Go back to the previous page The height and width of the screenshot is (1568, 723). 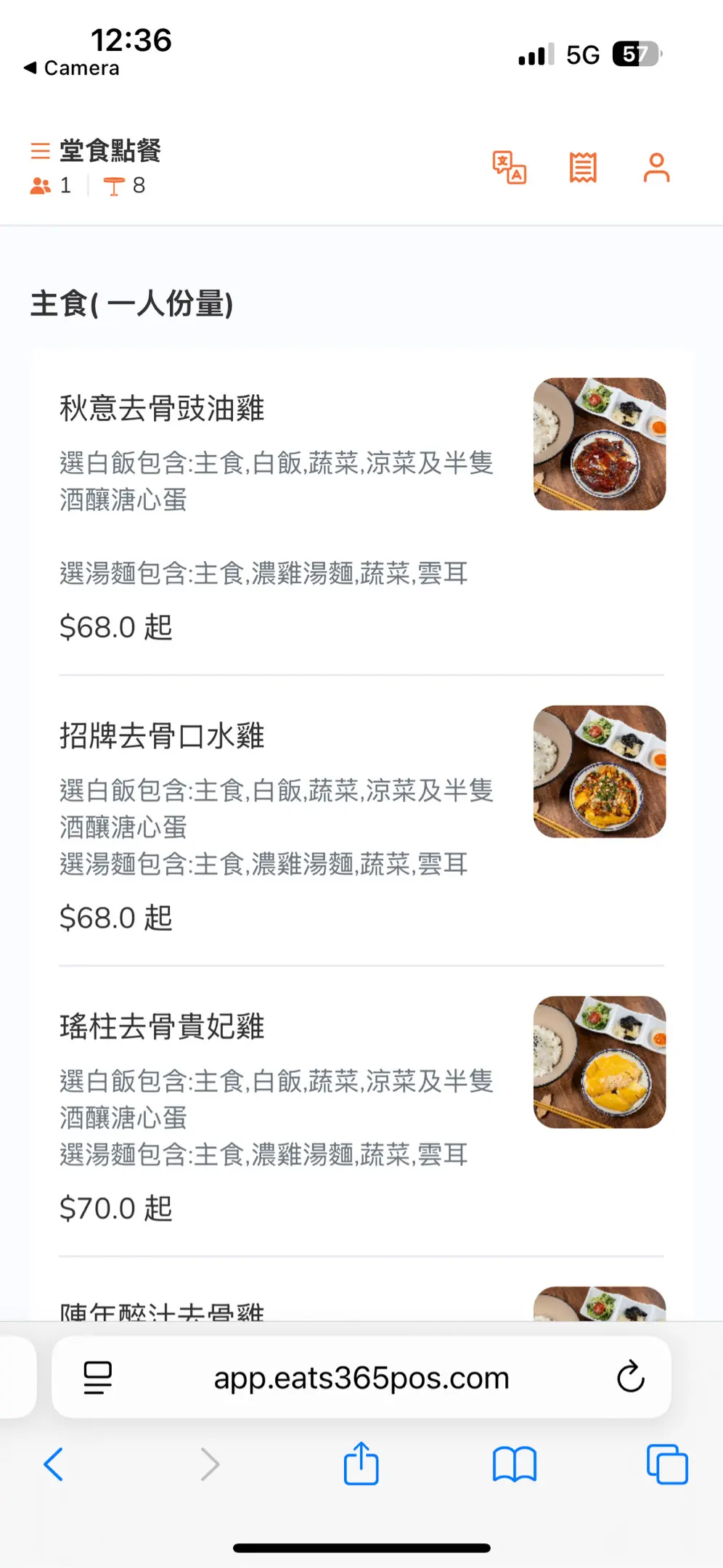54,1464
